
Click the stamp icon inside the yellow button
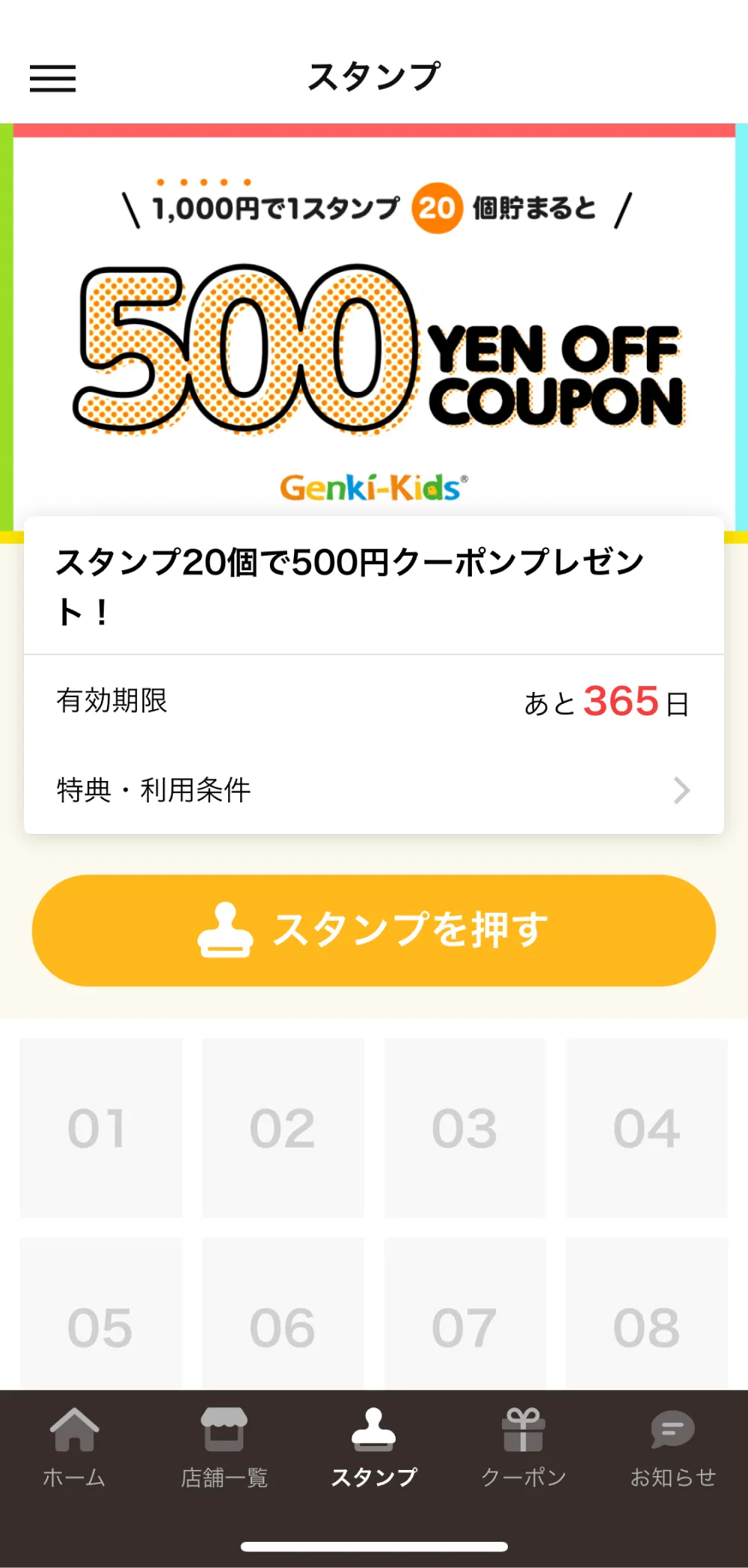click(x=226, y=930)
